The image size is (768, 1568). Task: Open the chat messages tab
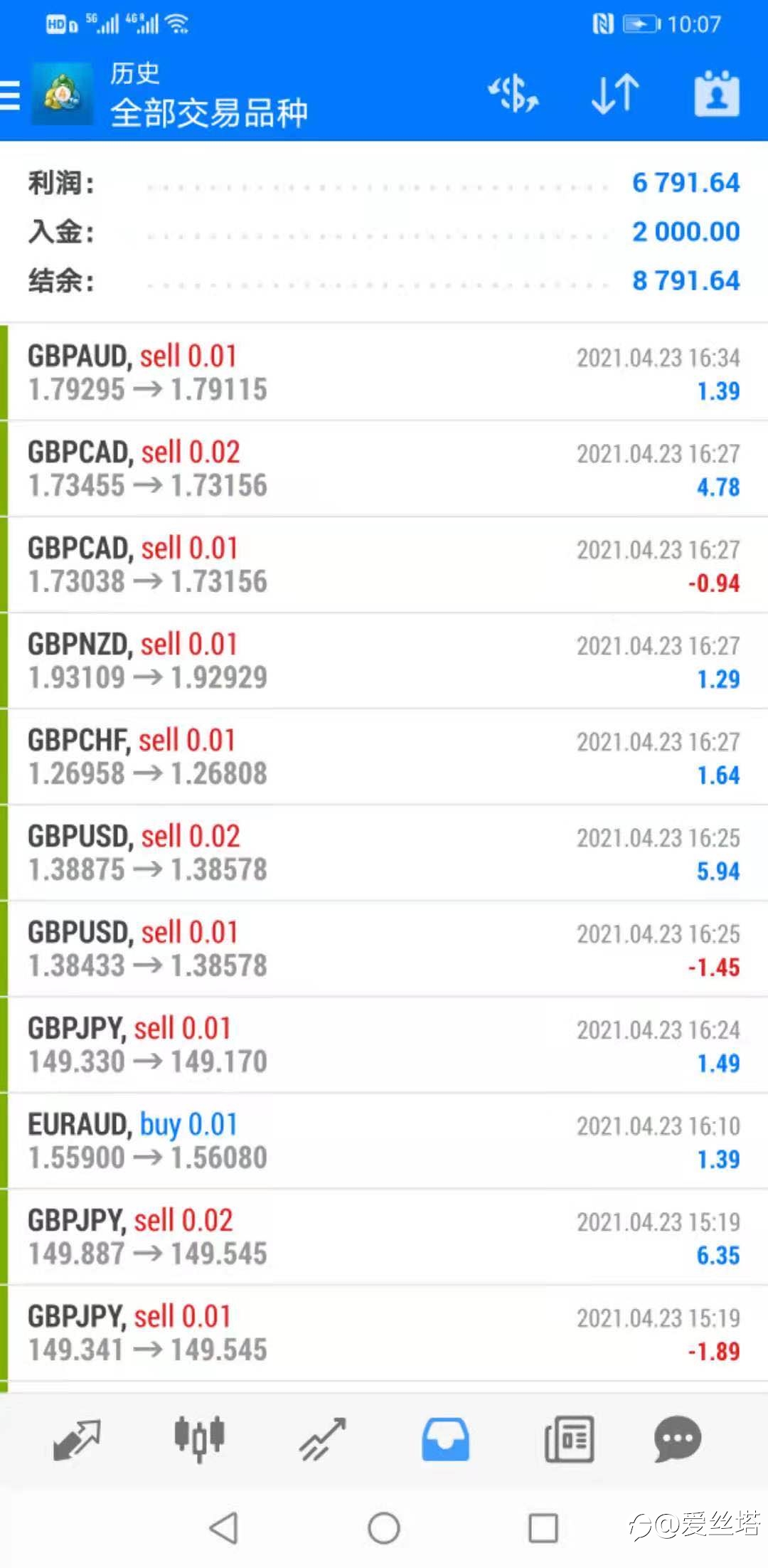[x=678, y=1439]
